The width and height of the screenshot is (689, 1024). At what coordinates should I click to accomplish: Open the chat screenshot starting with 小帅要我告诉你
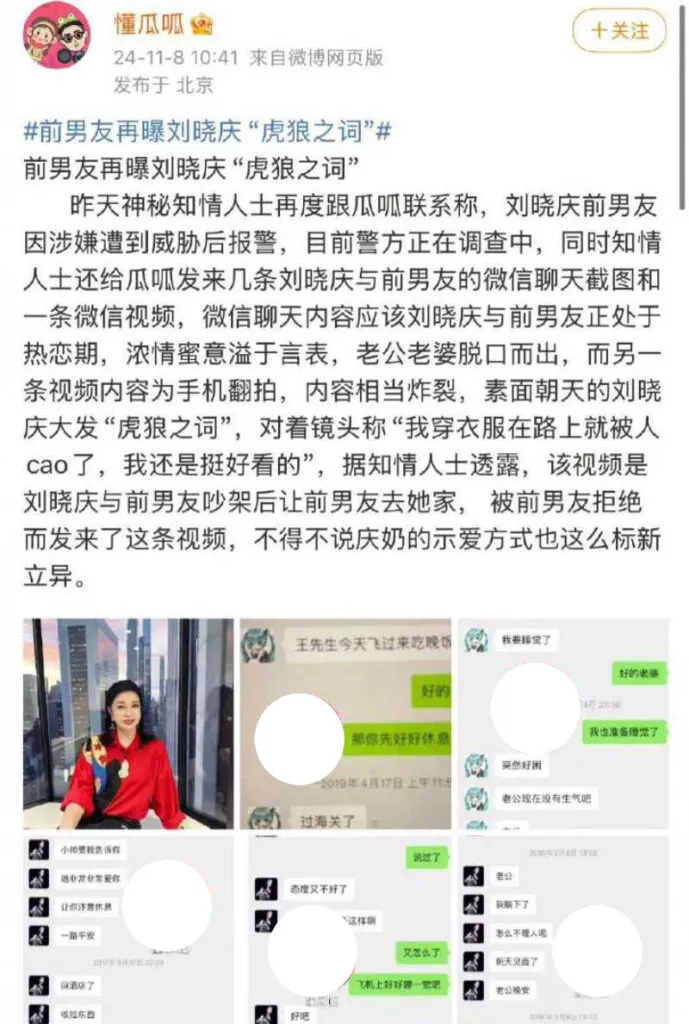tap(128, 930)
